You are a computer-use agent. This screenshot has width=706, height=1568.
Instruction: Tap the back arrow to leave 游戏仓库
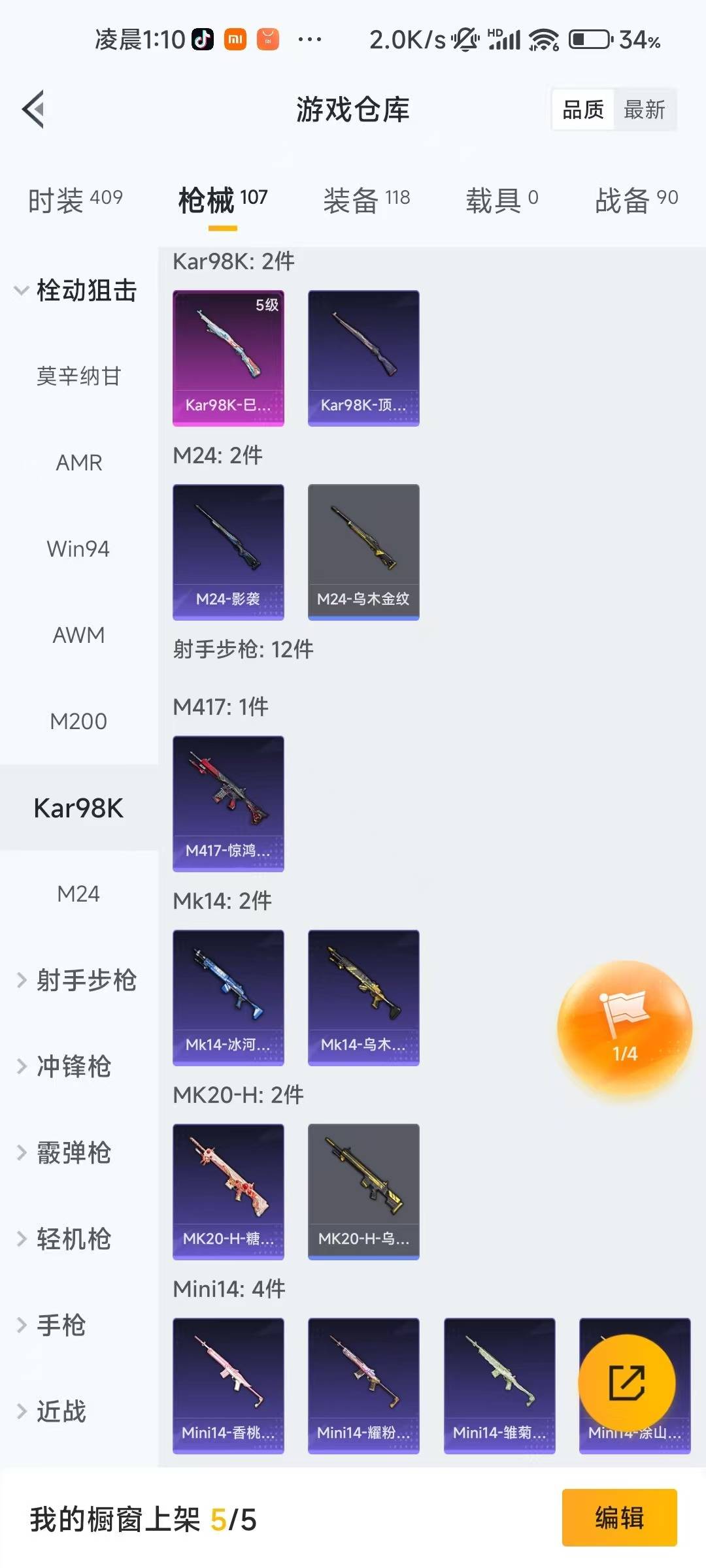(x=34, y=108)
